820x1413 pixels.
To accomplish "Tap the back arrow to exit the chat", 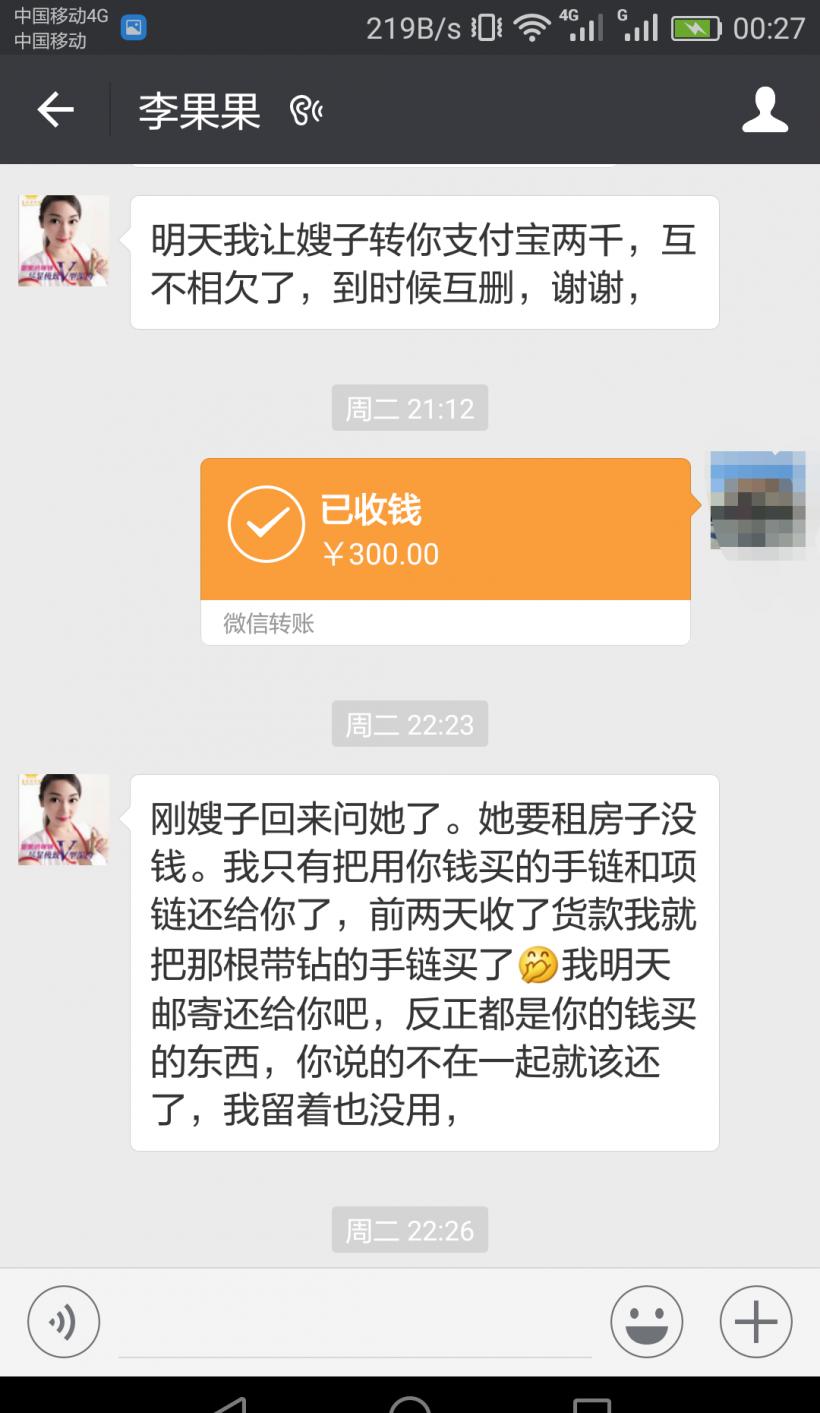I will [55, 110].
